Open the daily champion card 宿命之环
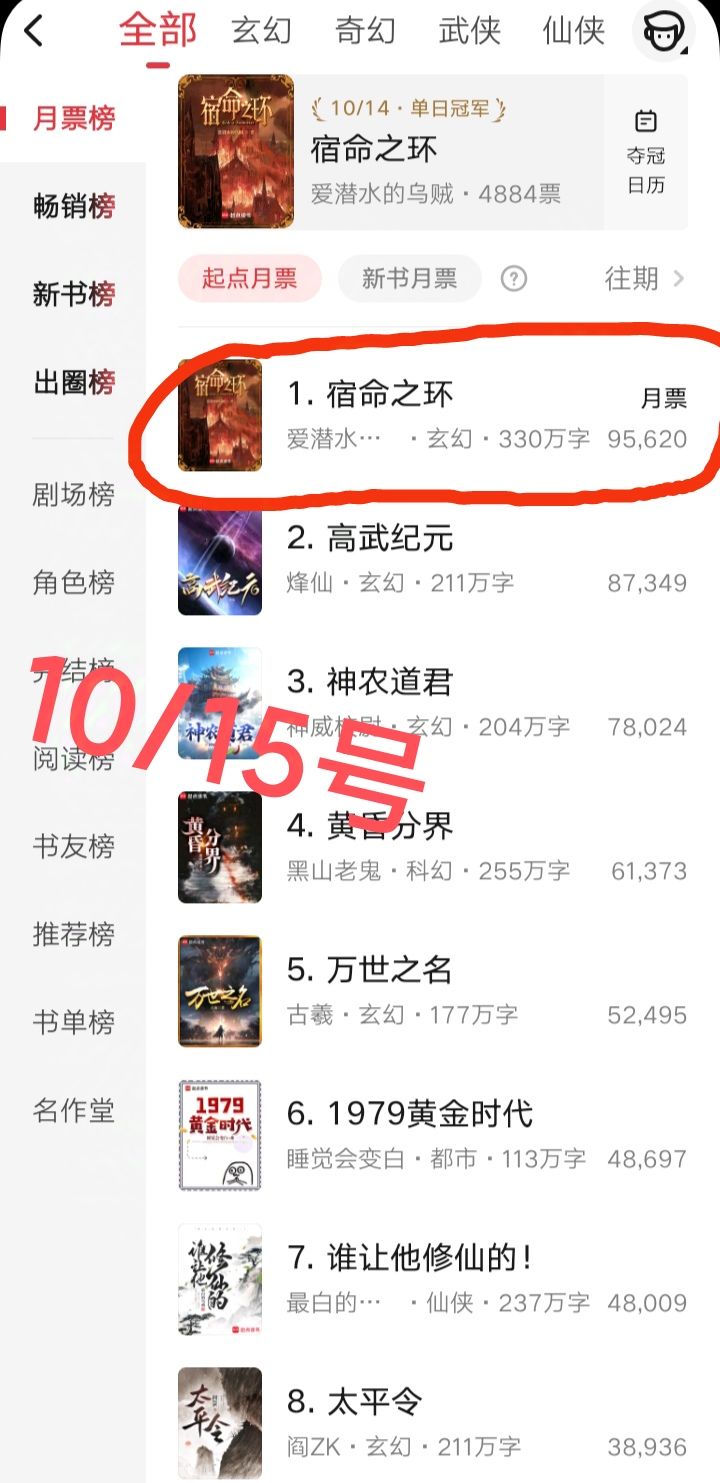720x1483 pixels. pyautogui.click(x=390, y=152)
